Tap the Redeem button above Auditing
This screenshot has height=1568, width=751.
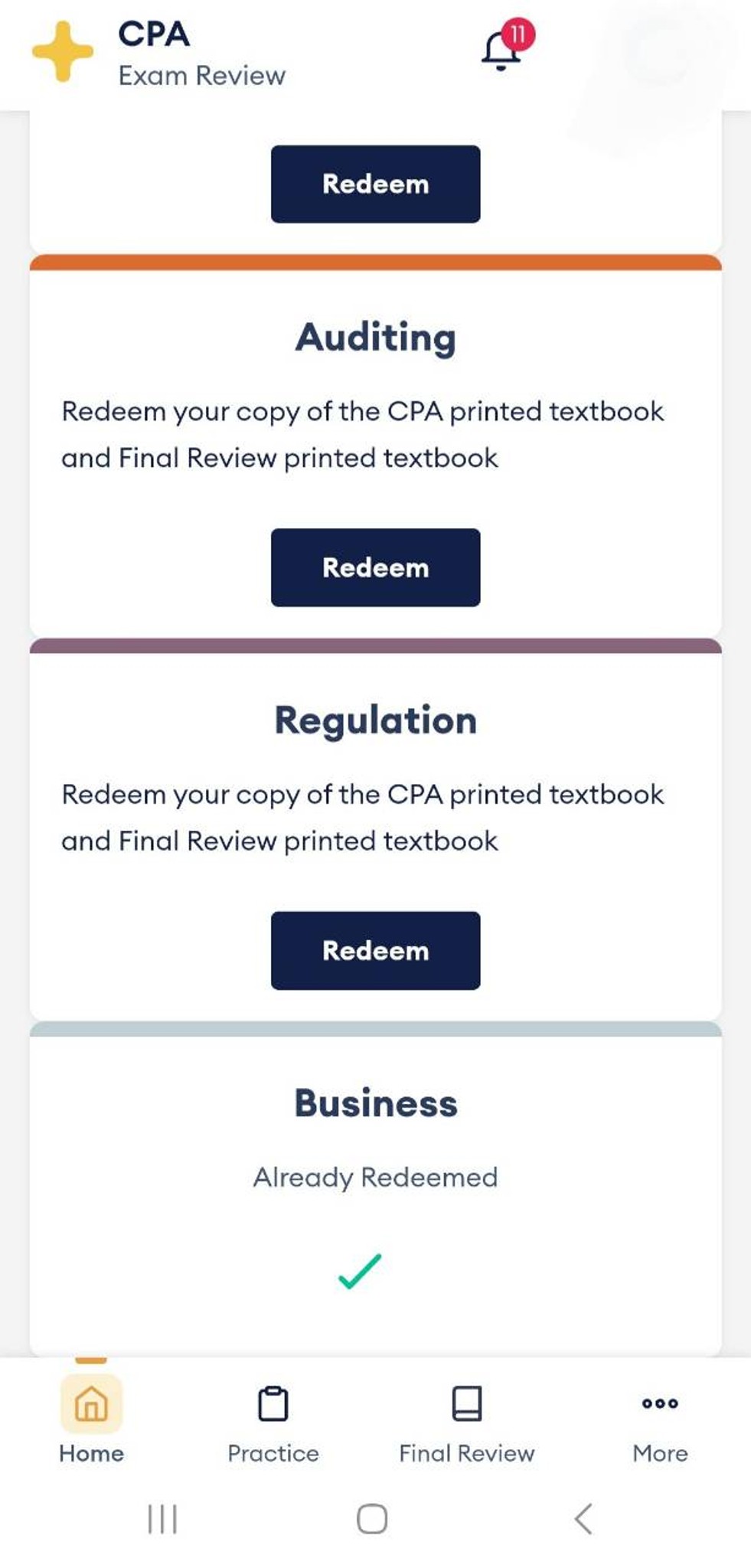[x=375, y=184]
